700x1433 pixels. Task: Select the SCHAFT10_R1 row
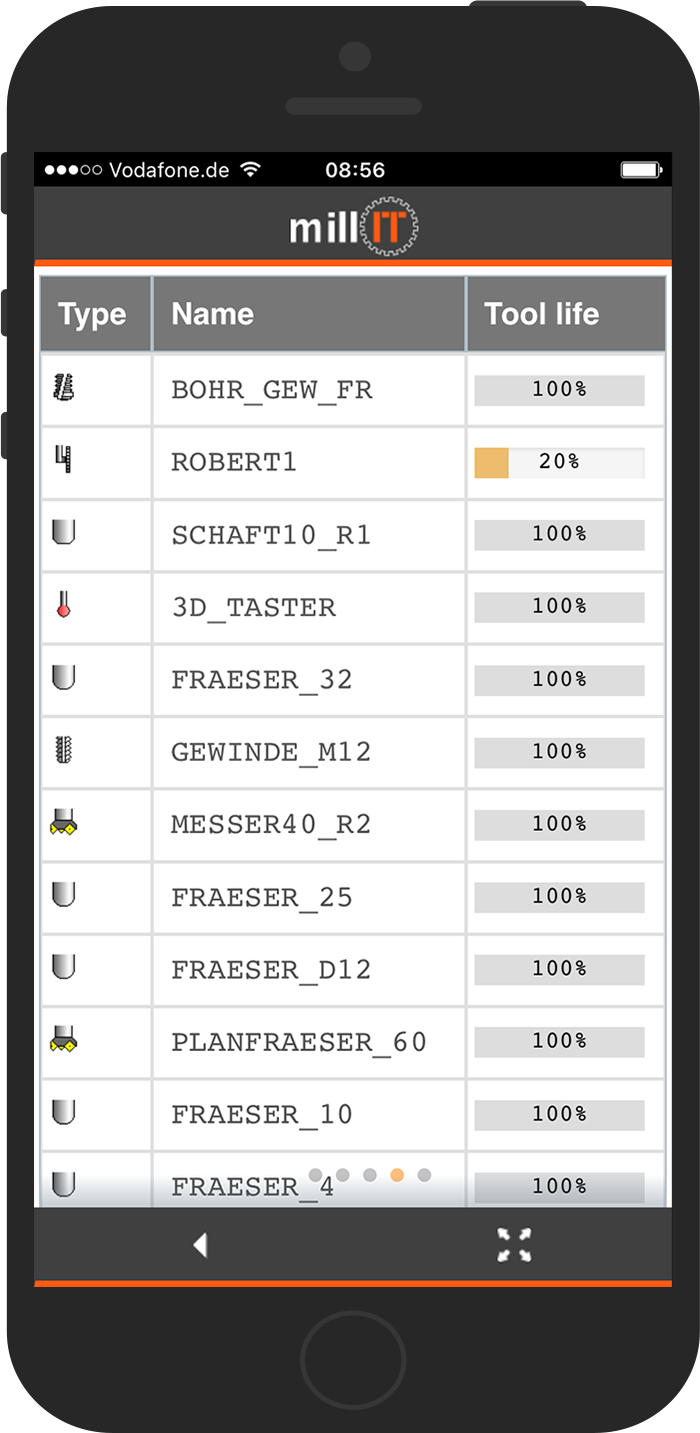coord(353,535)
